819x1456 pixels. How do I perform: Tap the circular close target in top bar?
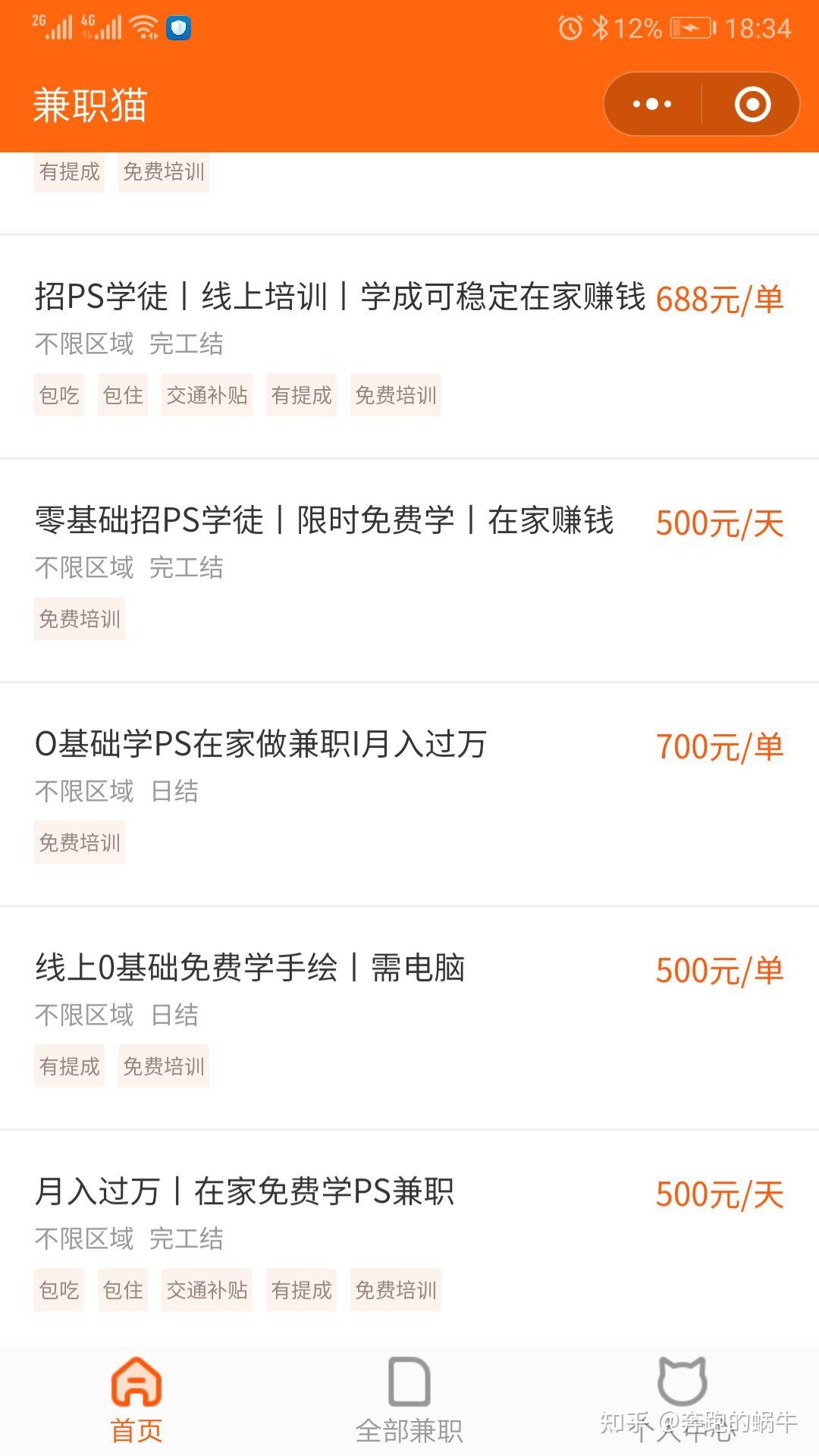click(752, 104)
